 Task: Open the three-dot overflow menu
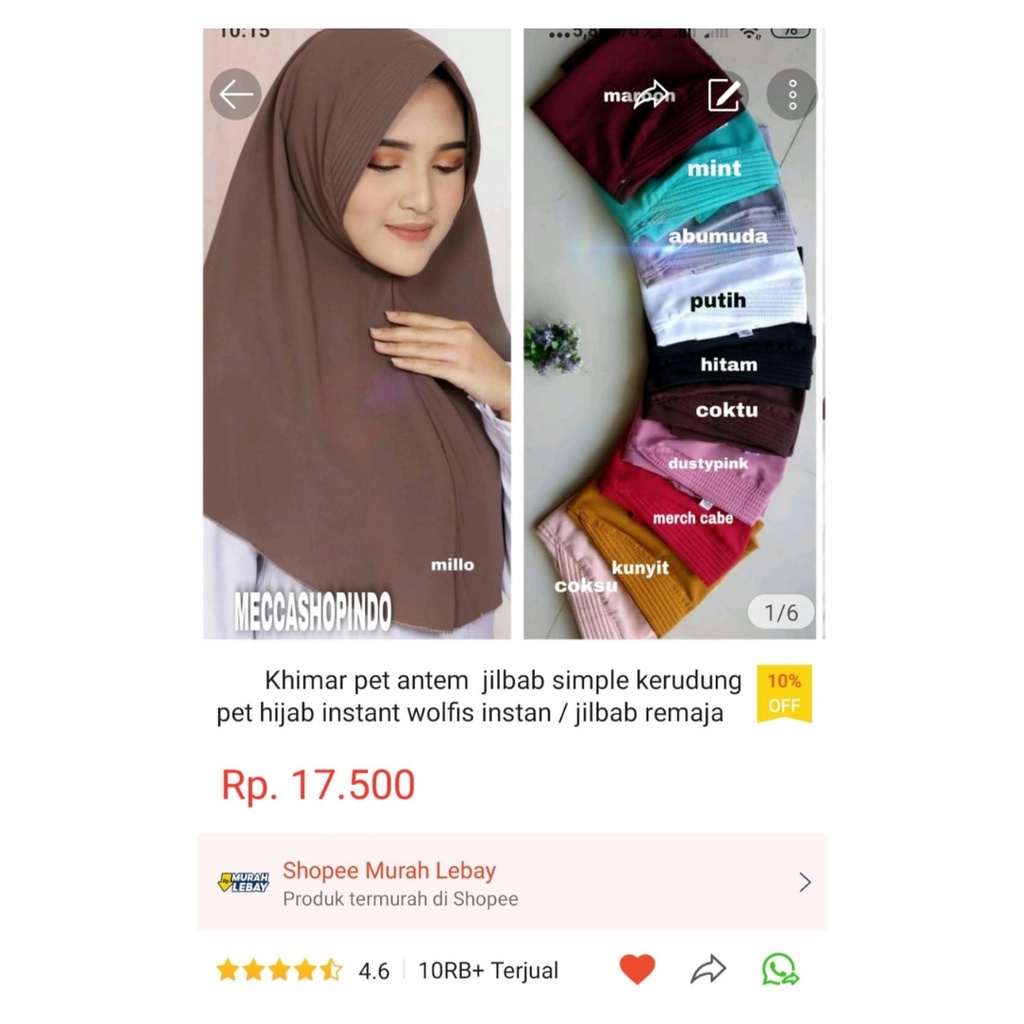click(x=792, y=95)
